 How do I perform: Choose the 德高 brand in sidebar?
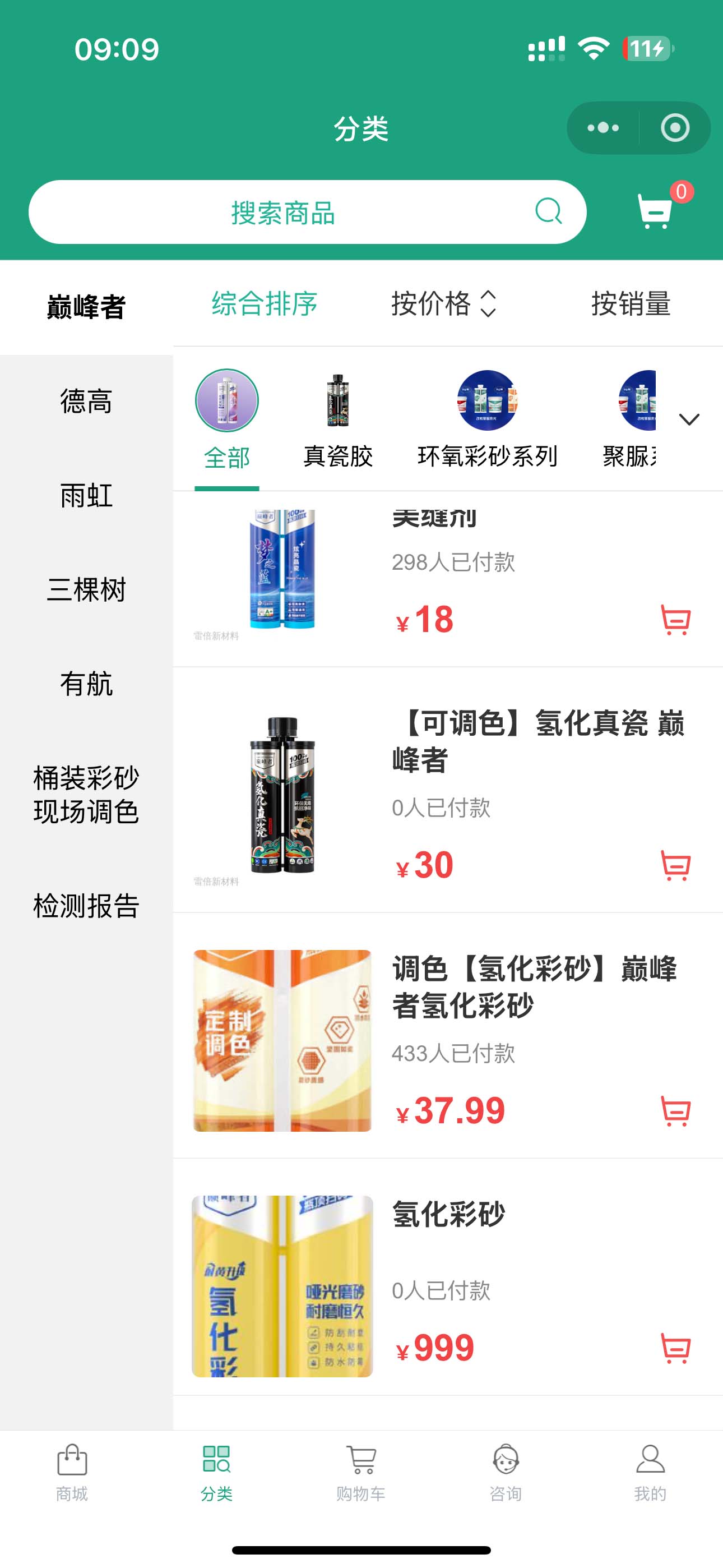[x=86, y=402]
